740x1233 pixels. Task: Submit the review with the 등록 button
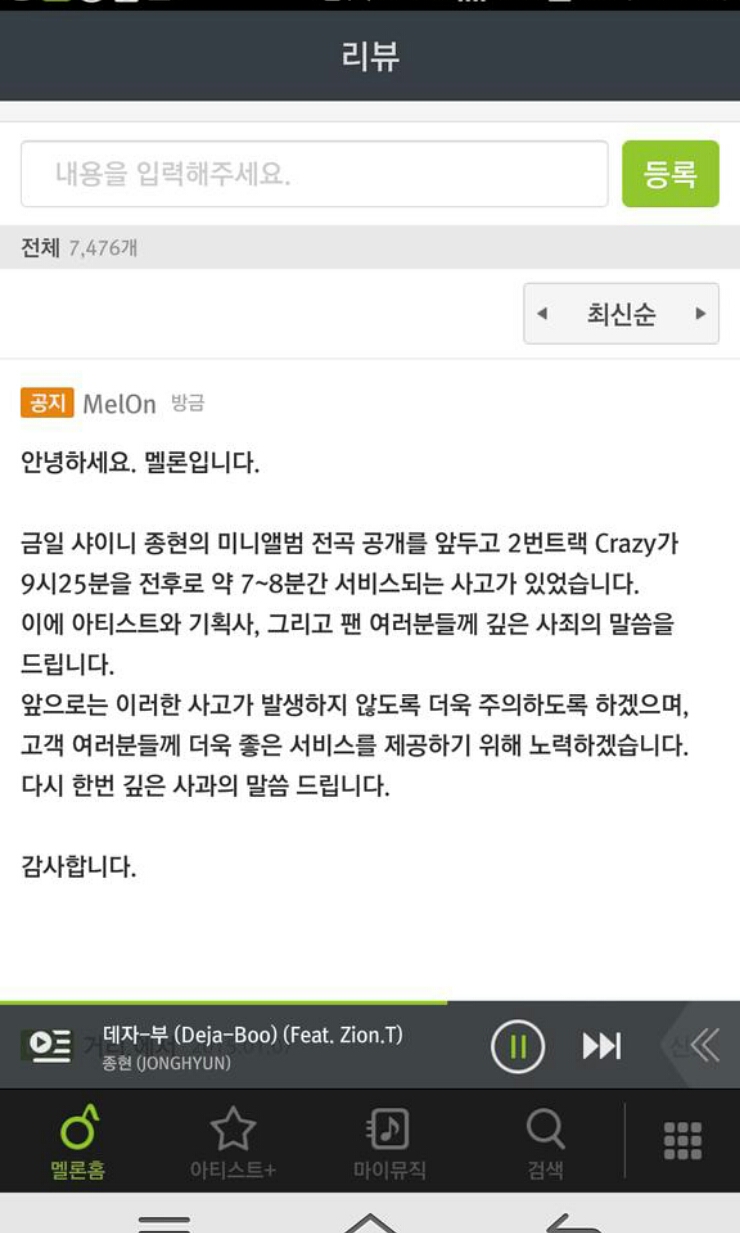(670, 174)
